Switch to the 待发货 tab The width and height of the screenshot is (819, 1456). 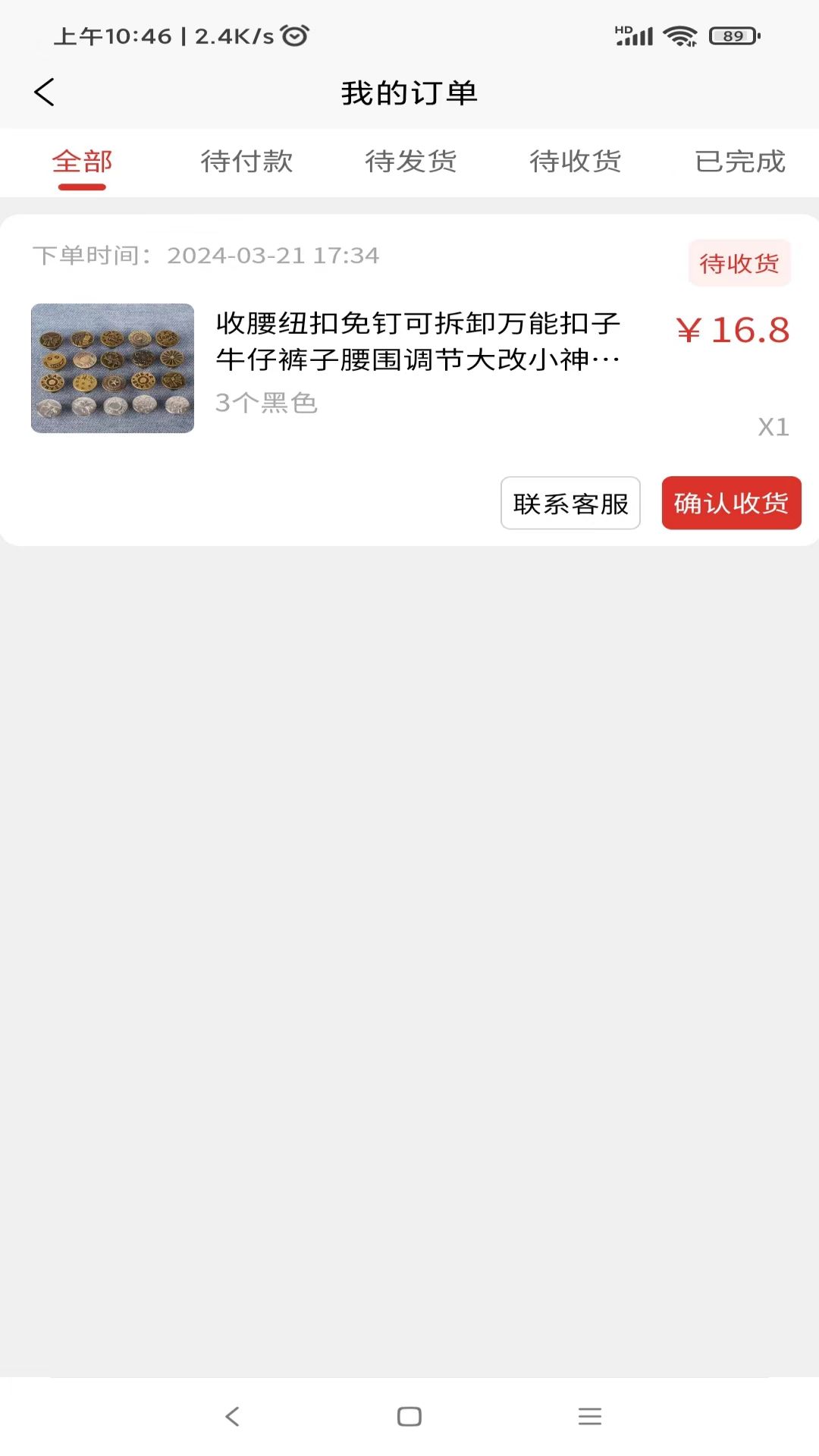point(409,162)
